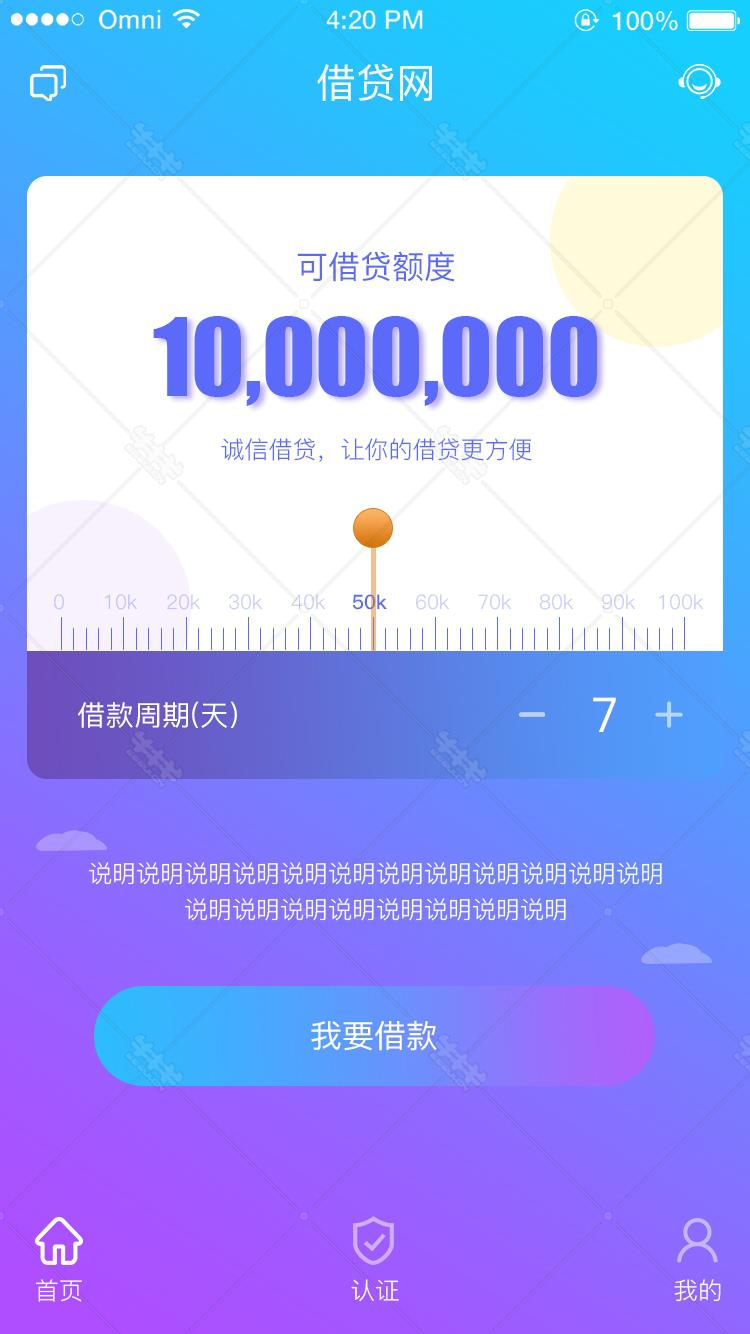
Task: Switch to the 首页 tab
Action: pos(59,1259)
